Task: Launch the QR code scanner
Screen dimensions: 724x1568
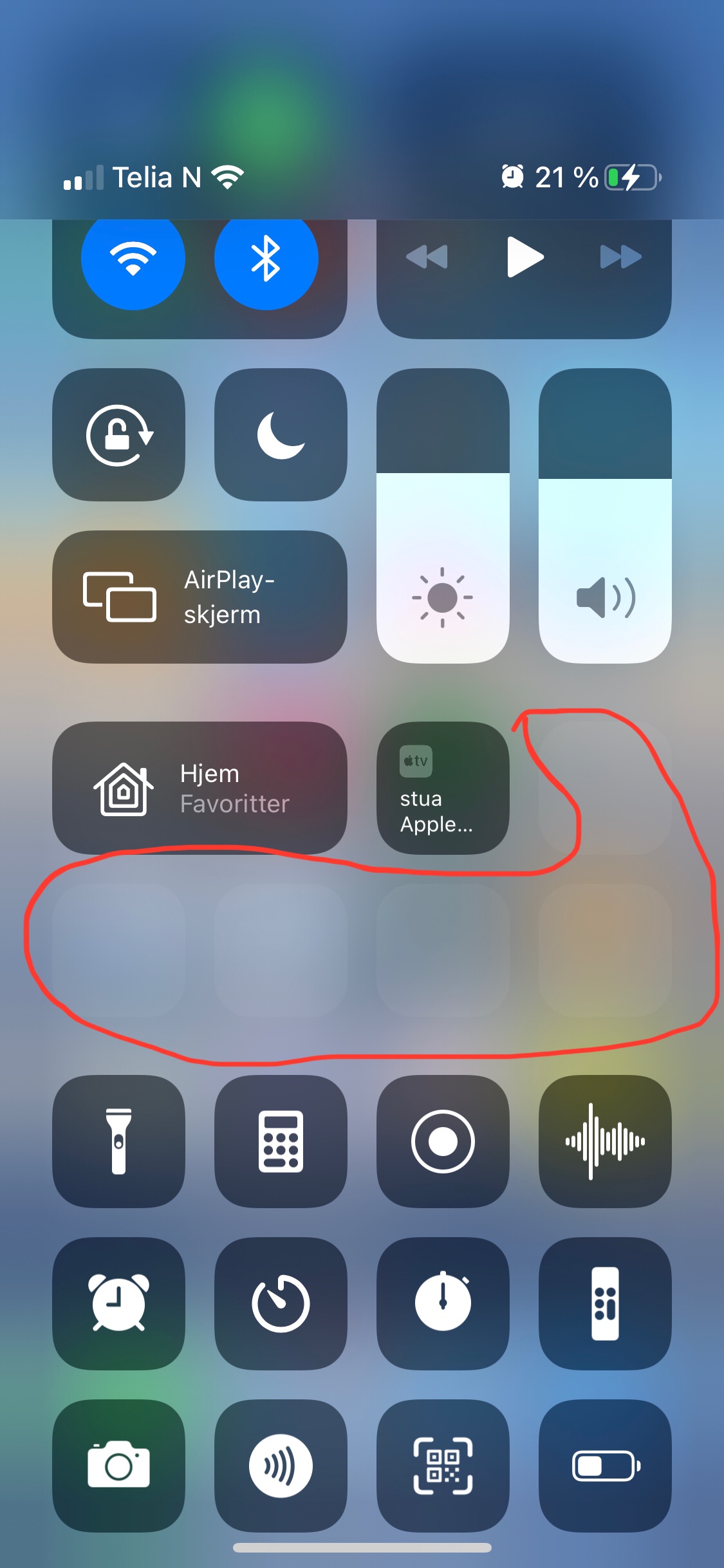Action: pyautogui.click(x=443, y=1466)
